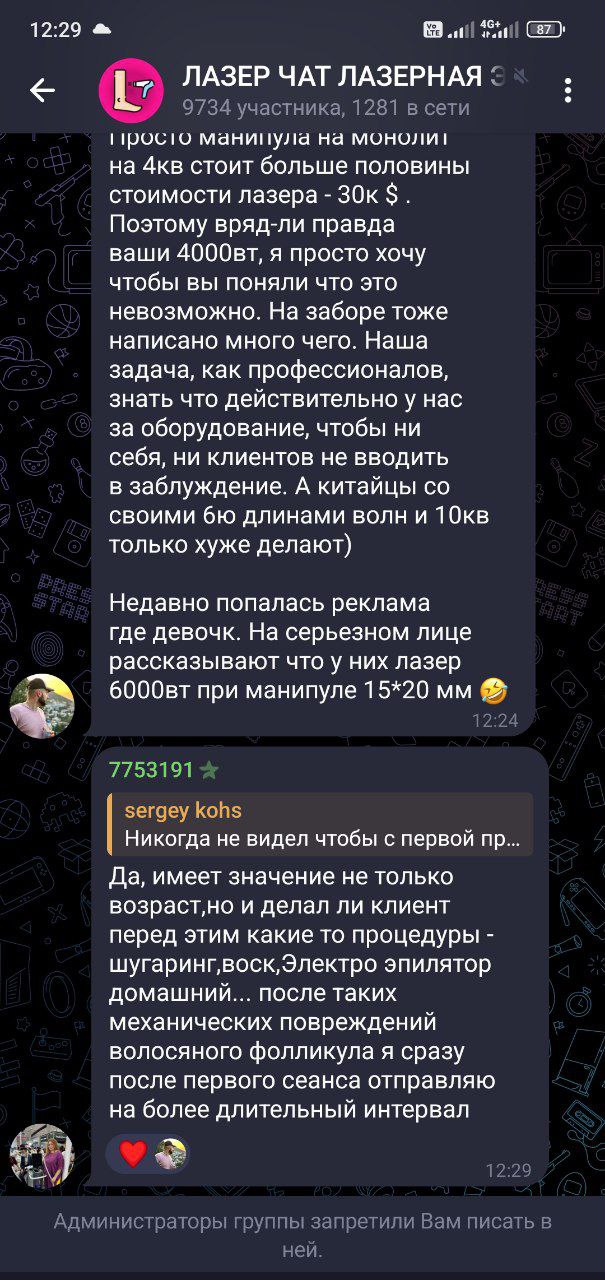Go back to the chat list
Viewport: 605px width, 1280px height.
tap(42, 91)
